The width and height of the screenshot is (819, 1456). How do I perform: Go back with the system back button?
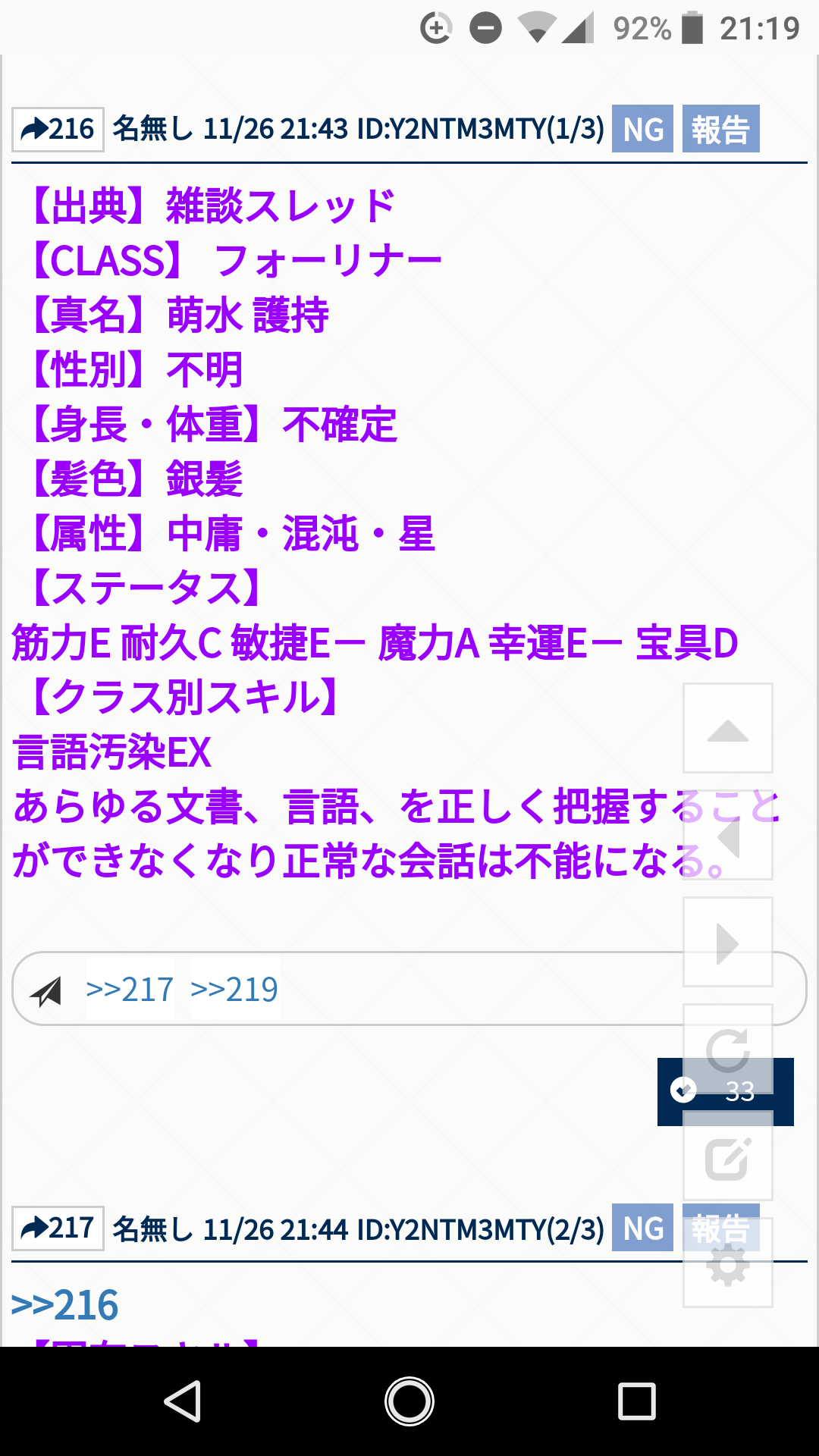pyautogui.click(x=182, y=1401)
